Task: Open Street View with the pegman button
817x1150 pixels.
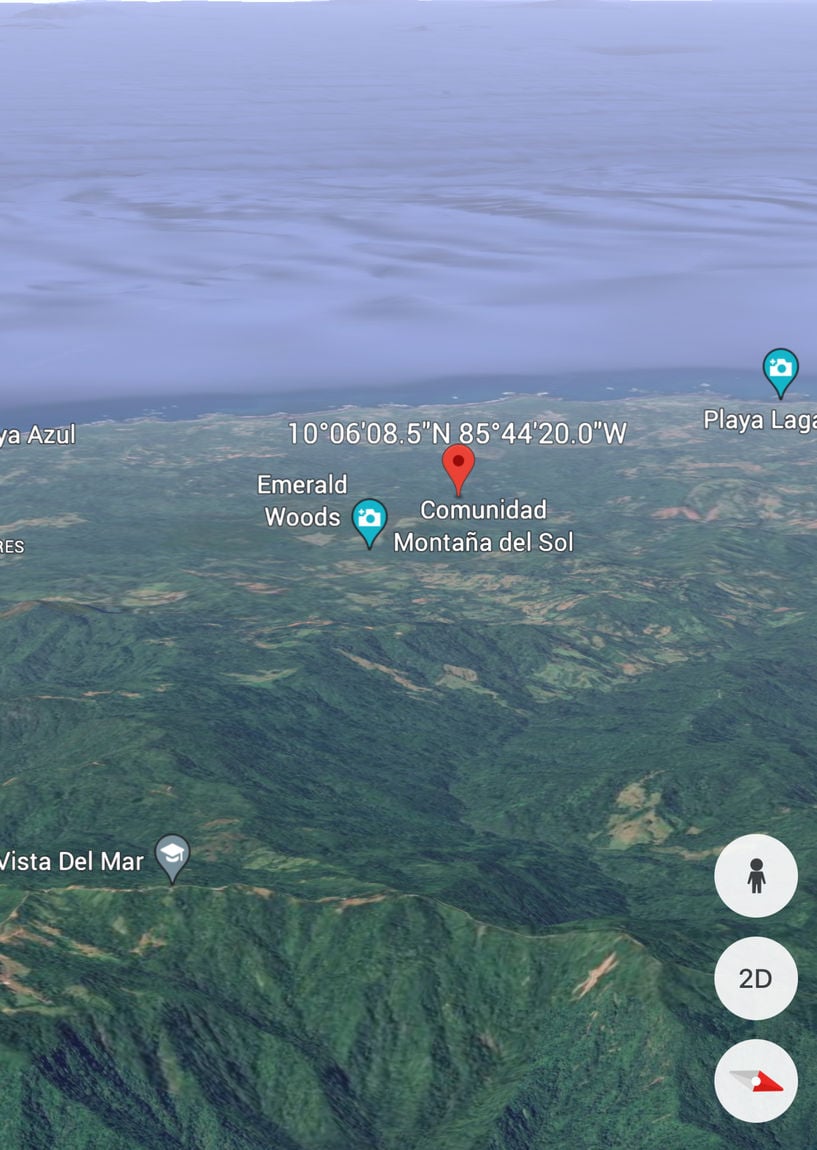Action: pos(755,876)
